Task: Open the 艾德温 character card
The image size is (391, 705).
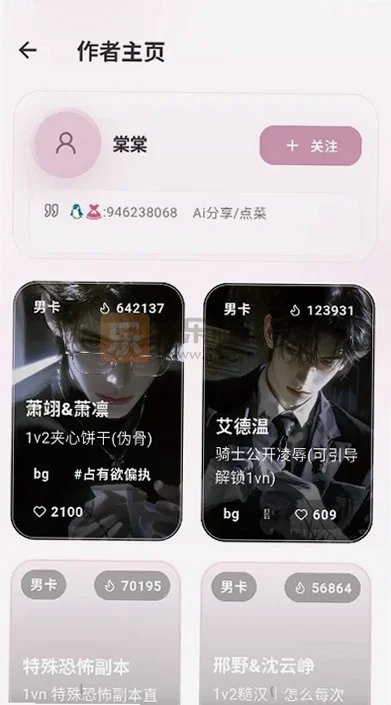Action: click(x=288, y=412)
